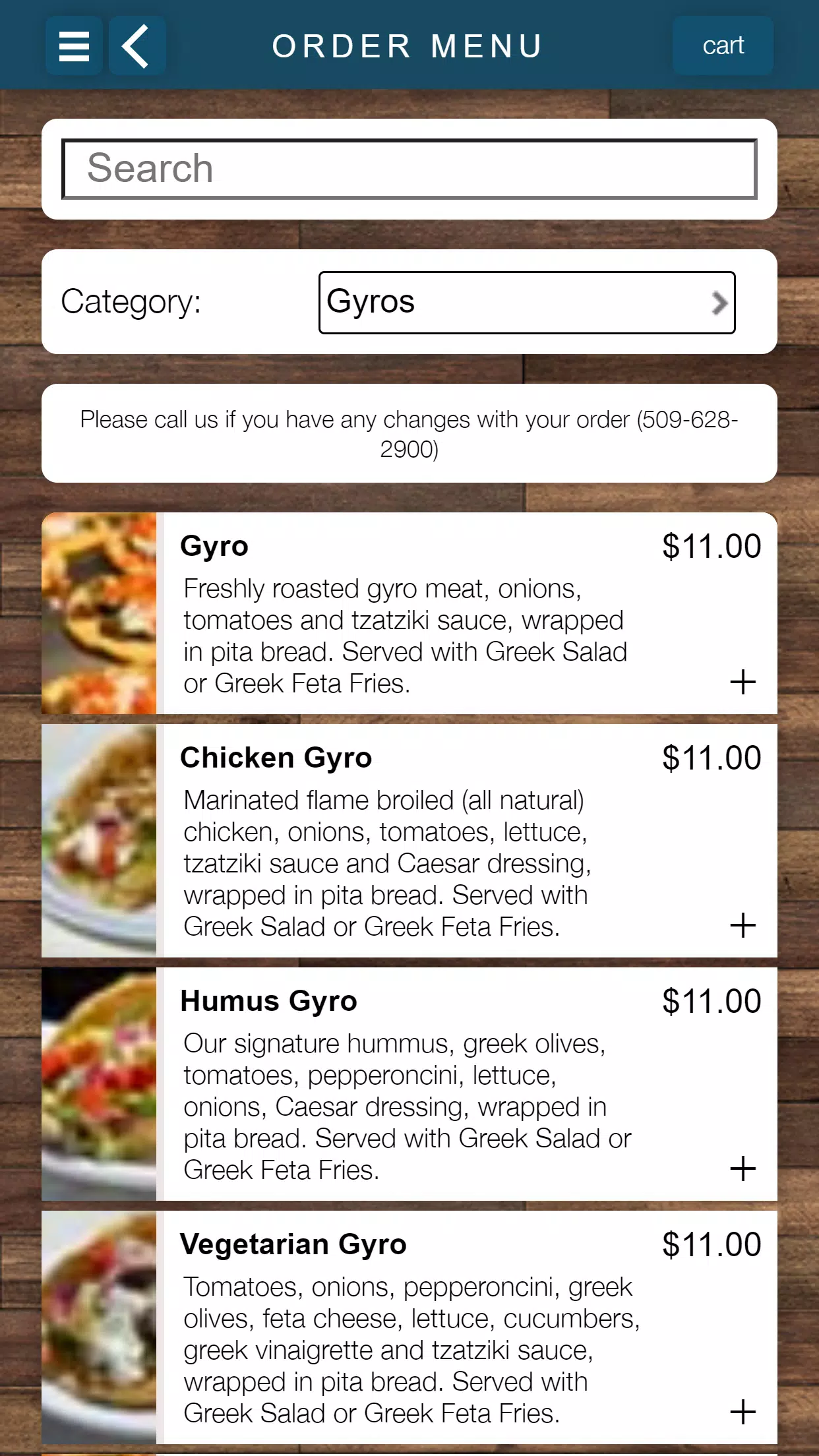Viewport: 819px width, 1456px height.
Task: Go back with the arrow button
Action: click(x=137, y=45)
